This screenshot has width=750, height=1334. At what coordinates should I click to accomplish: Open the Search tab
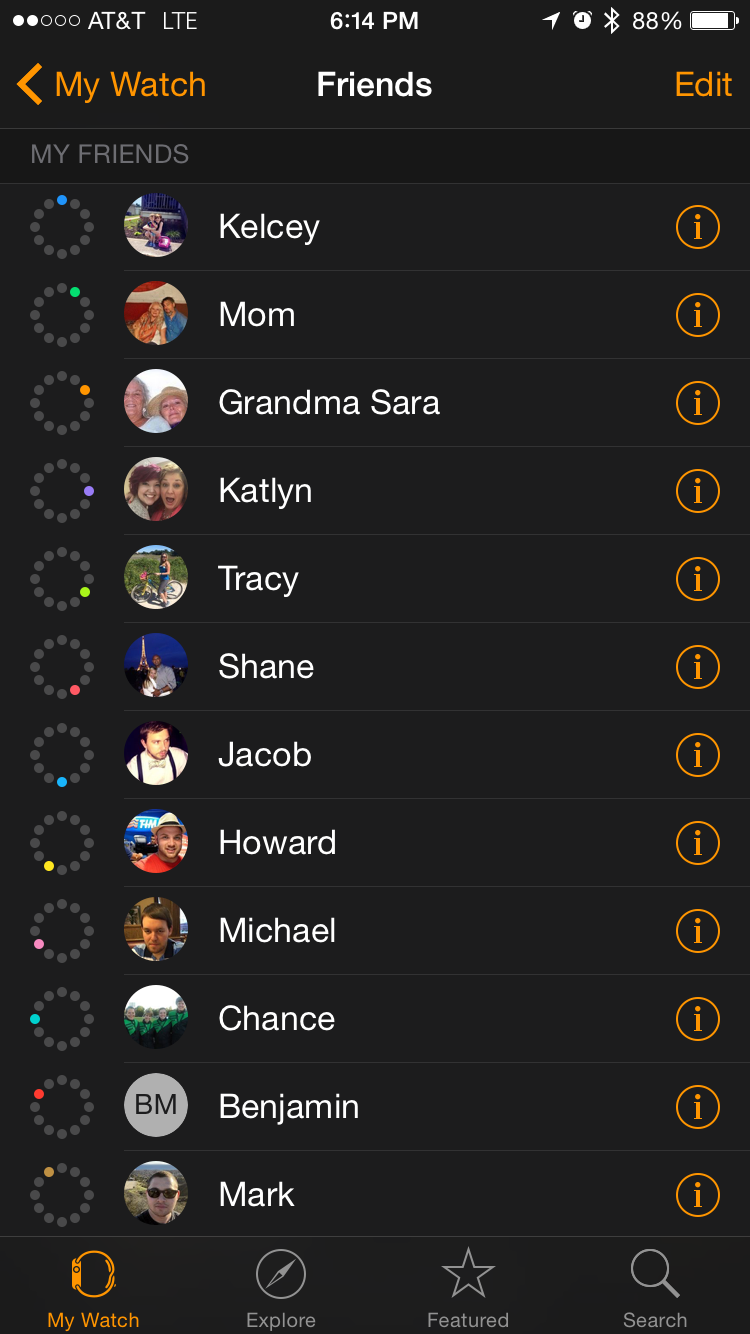(x=655, y=1288)
